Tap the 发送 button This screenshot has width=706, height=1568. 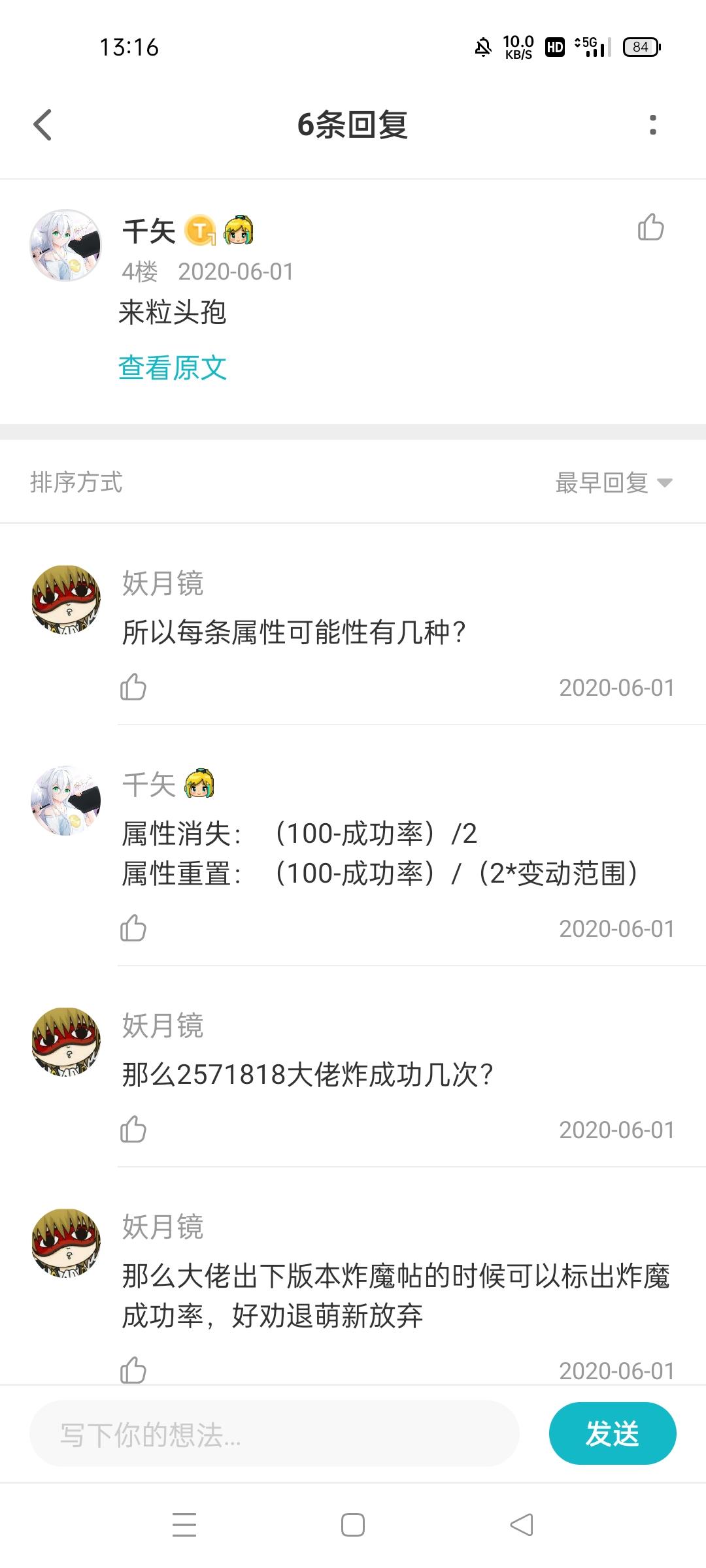(x=612, y=1434)
